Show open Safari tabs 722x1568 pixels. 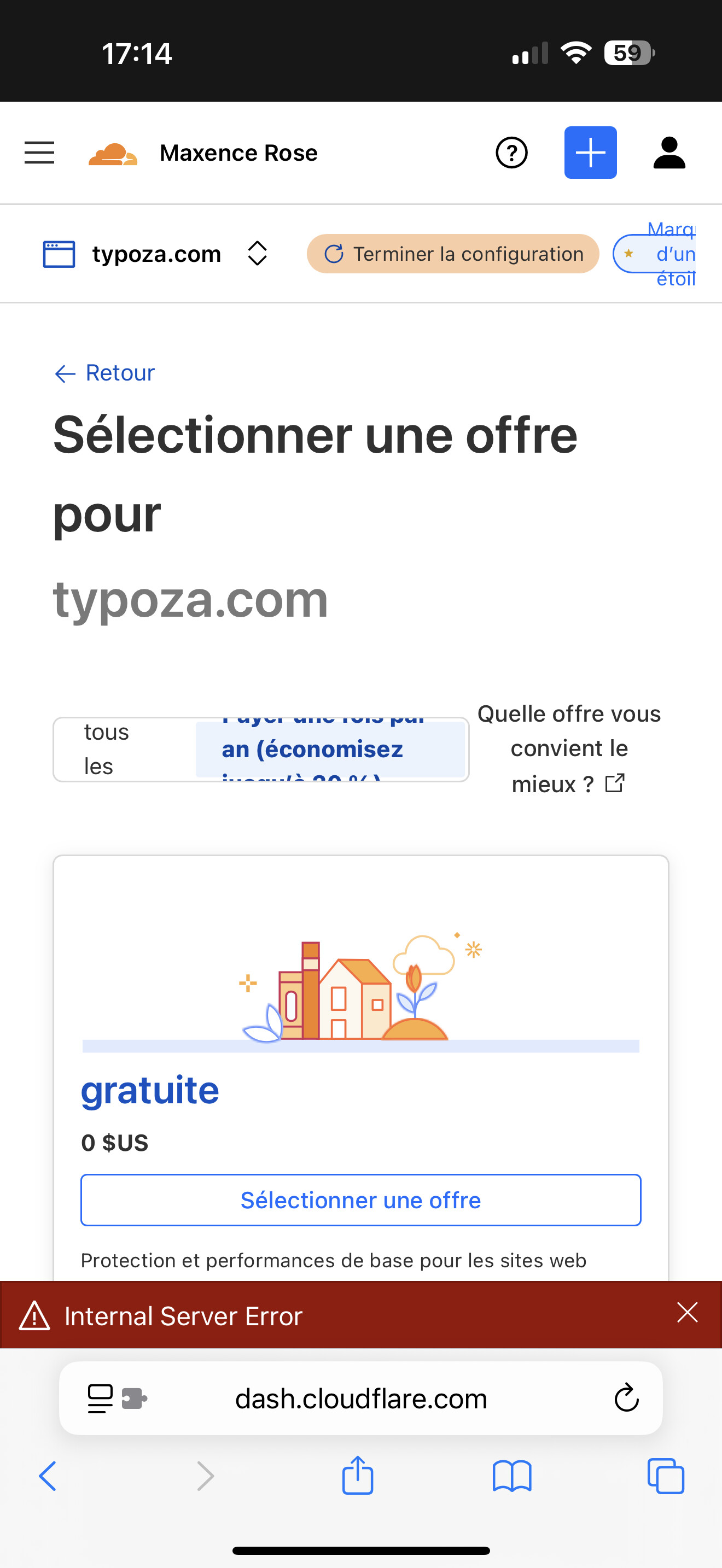(665, 1476)
